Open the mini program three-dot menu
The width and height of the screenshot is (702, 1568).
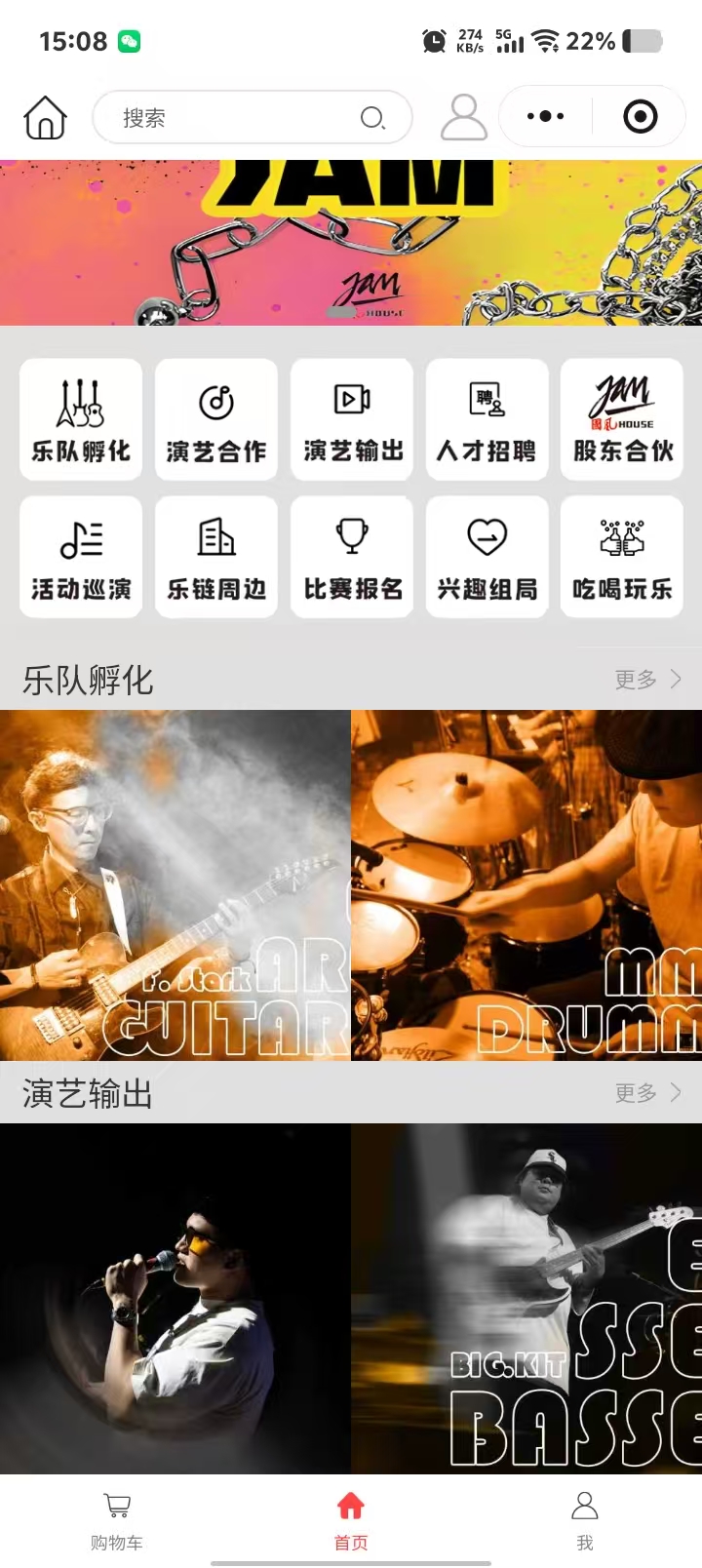[x=545, y=117]
